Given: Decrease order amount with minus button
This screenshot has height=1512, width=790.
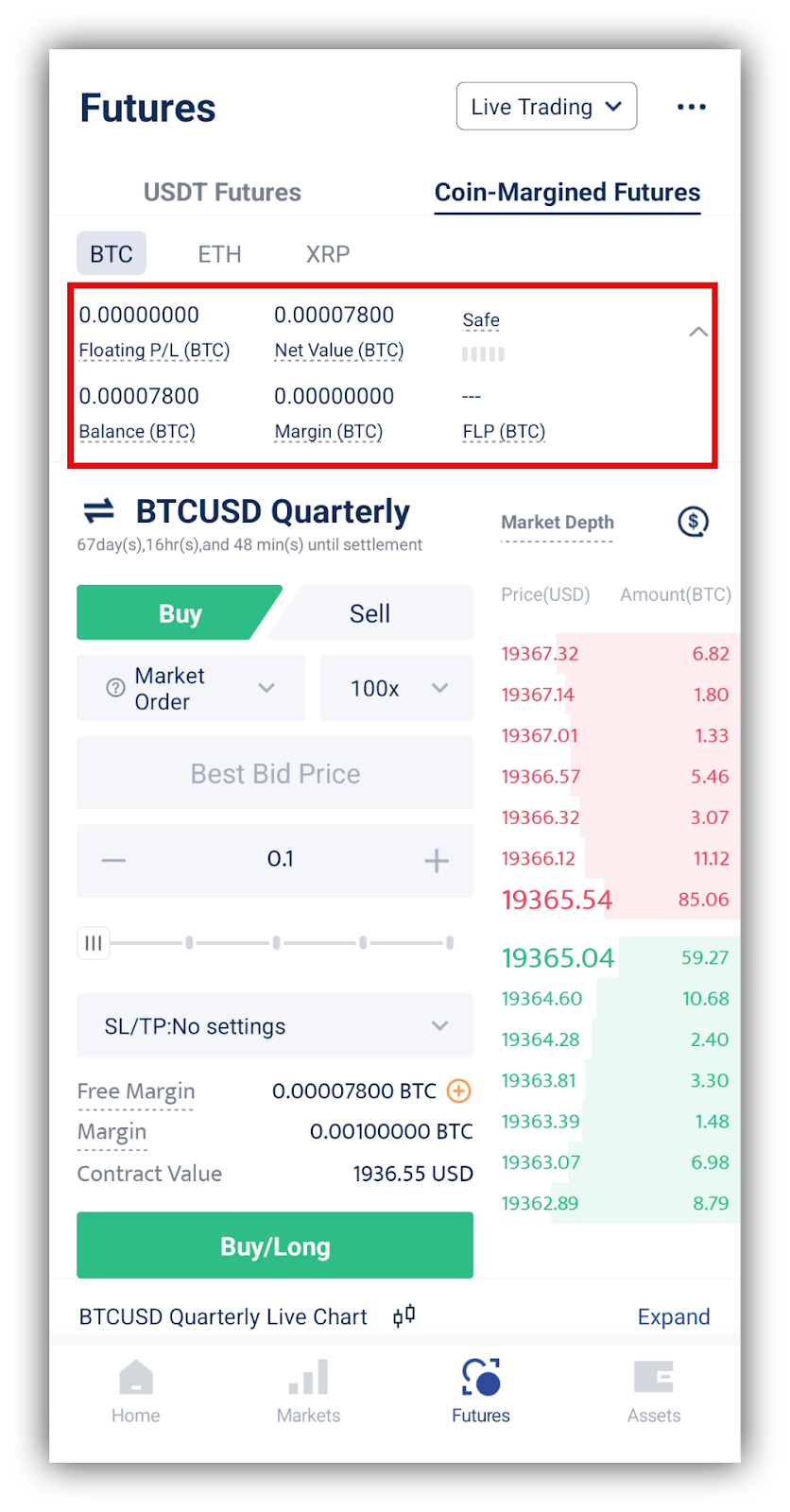Looking at the screenshot, I should point(113,860).
